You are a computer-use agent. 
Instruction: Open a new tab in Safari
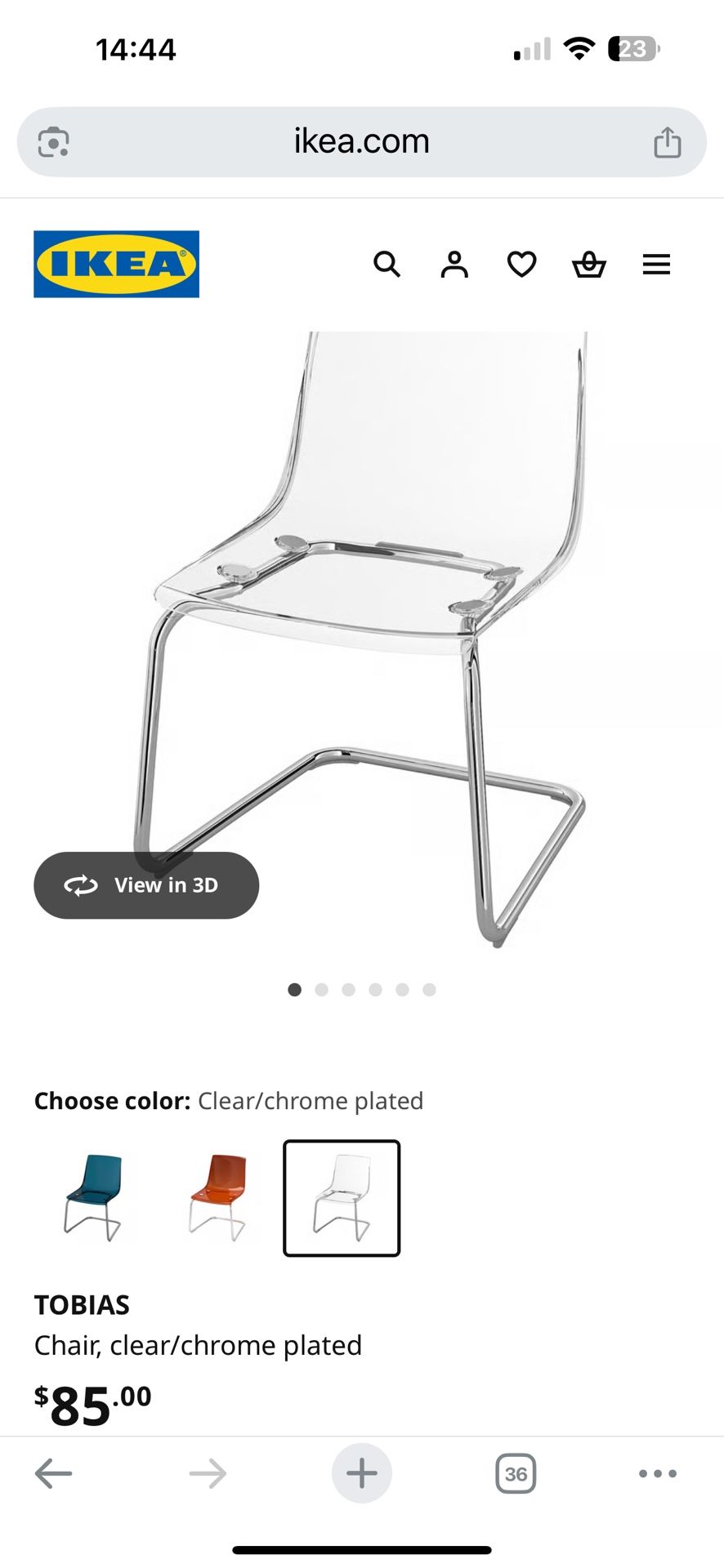click(x=361, y=1473)
